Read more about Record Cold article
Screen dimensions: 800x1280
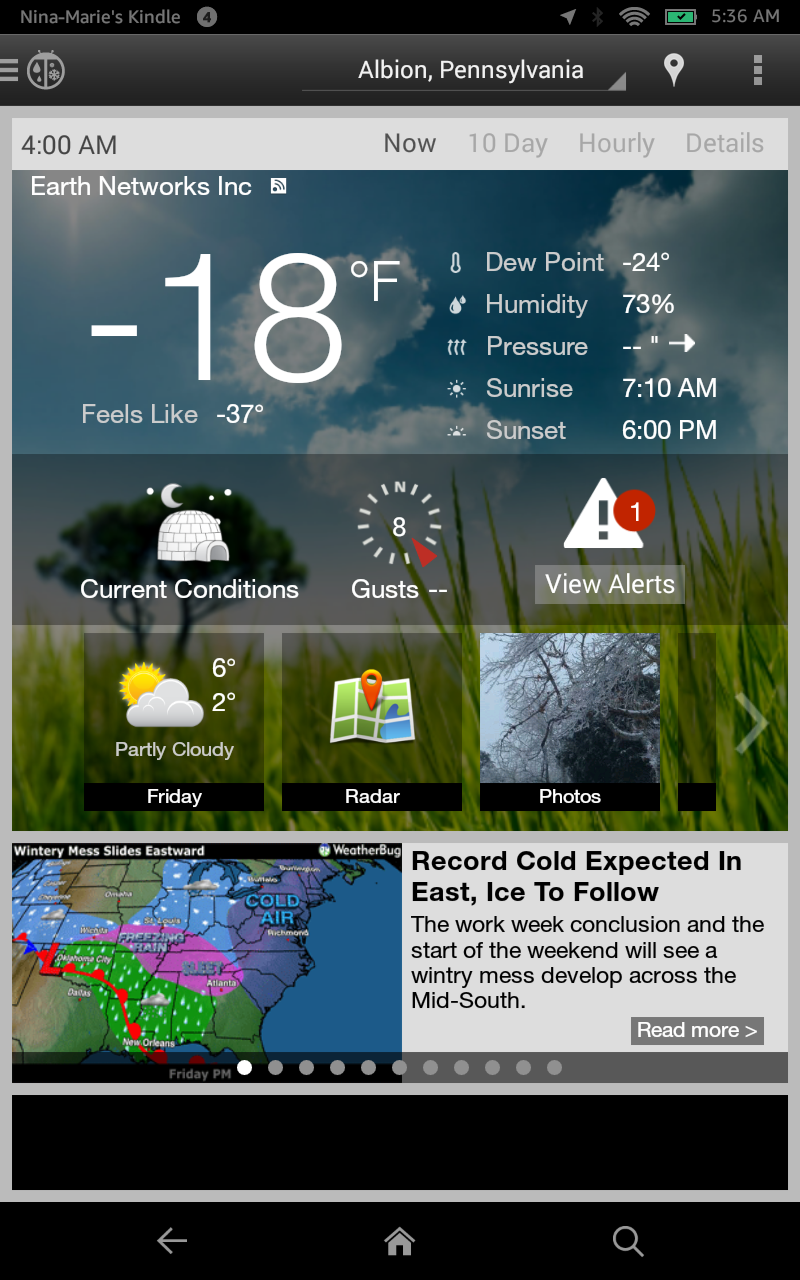click(697, 1030)
